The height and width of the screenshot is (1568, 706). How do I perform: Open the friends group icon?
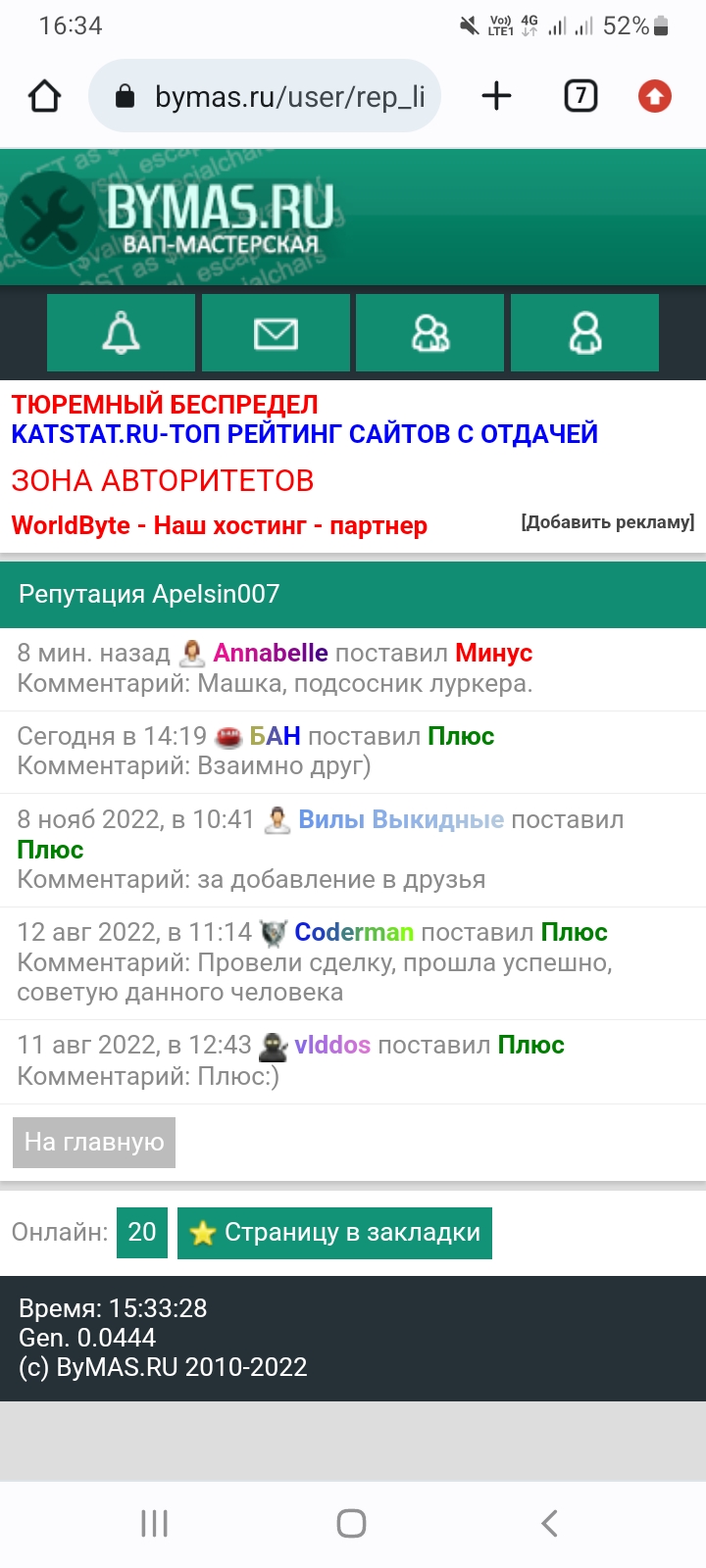point(430,333)
